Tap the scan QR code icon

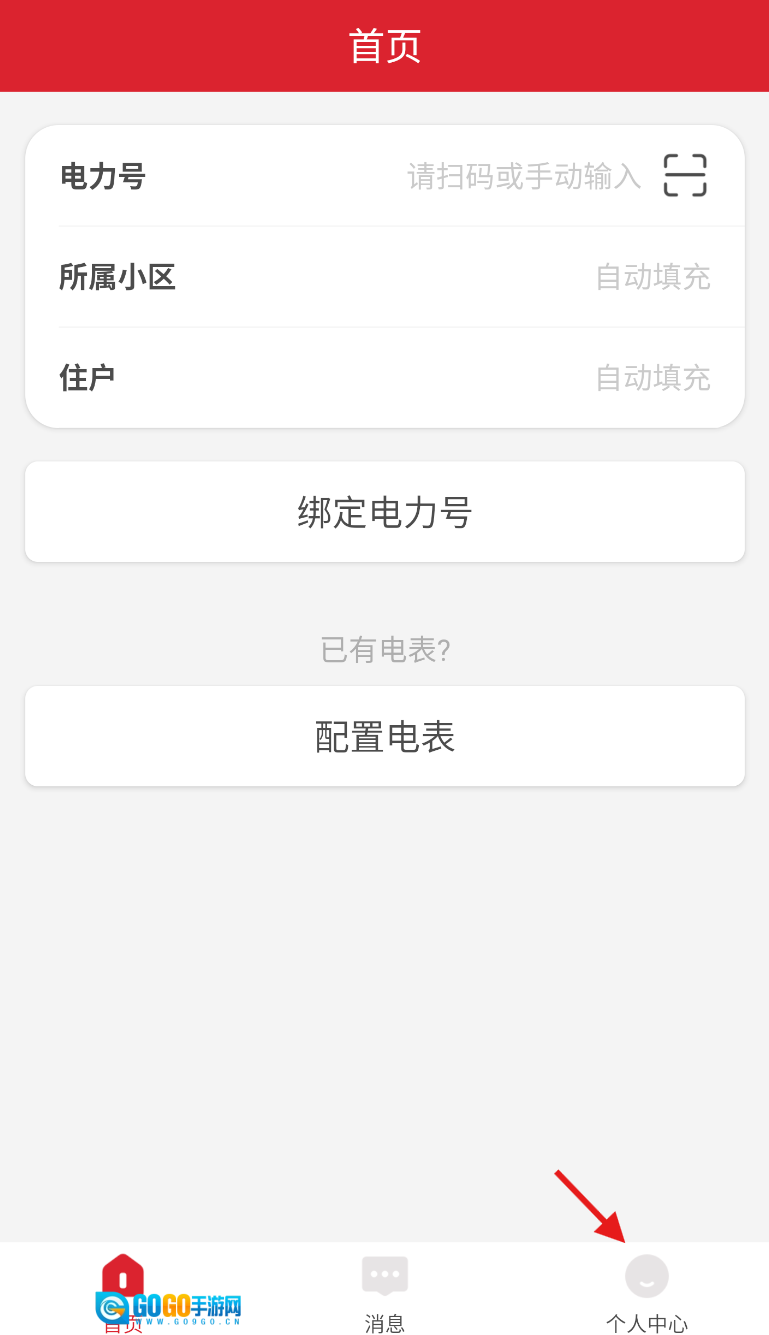[685, 176]
